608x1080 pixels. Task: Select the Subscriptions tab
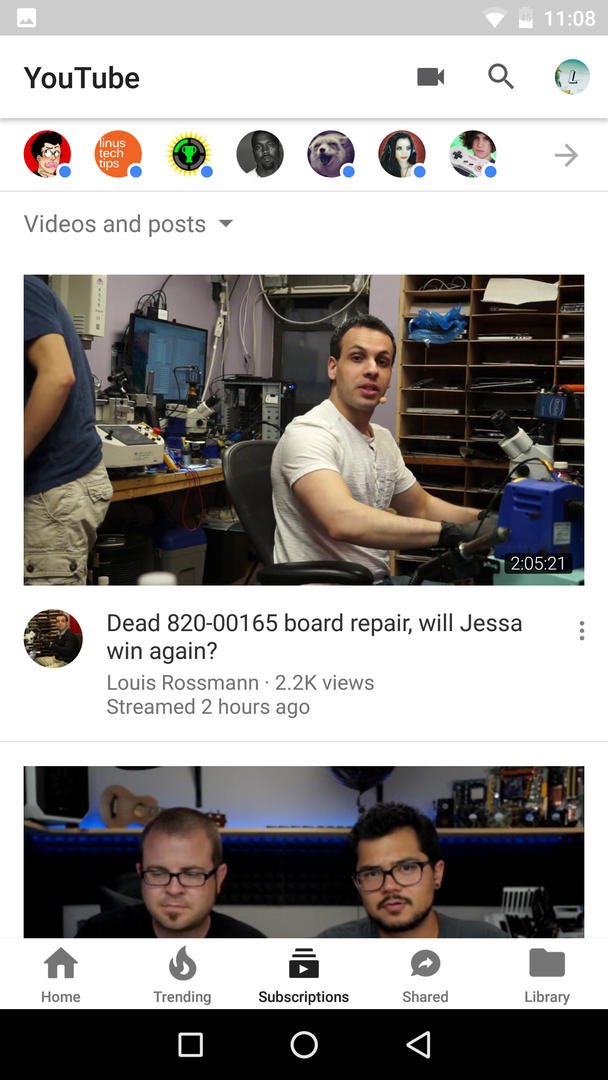(x=304, y=975)
